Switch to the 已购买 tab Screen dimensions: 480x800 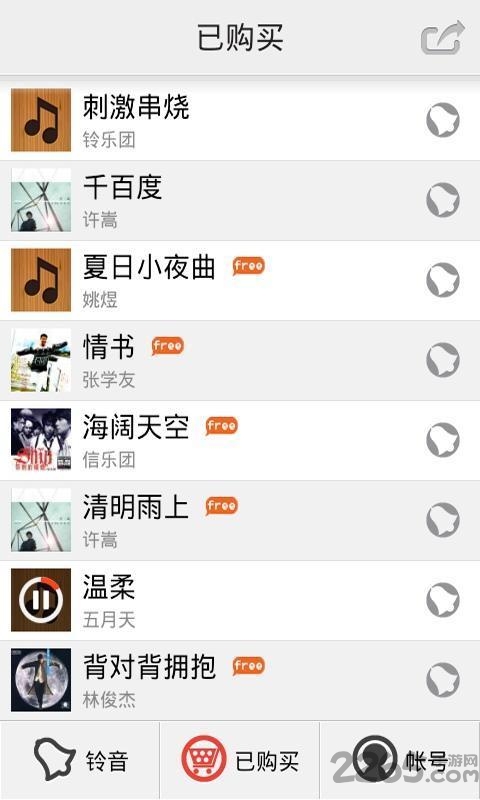click(240, 761)
